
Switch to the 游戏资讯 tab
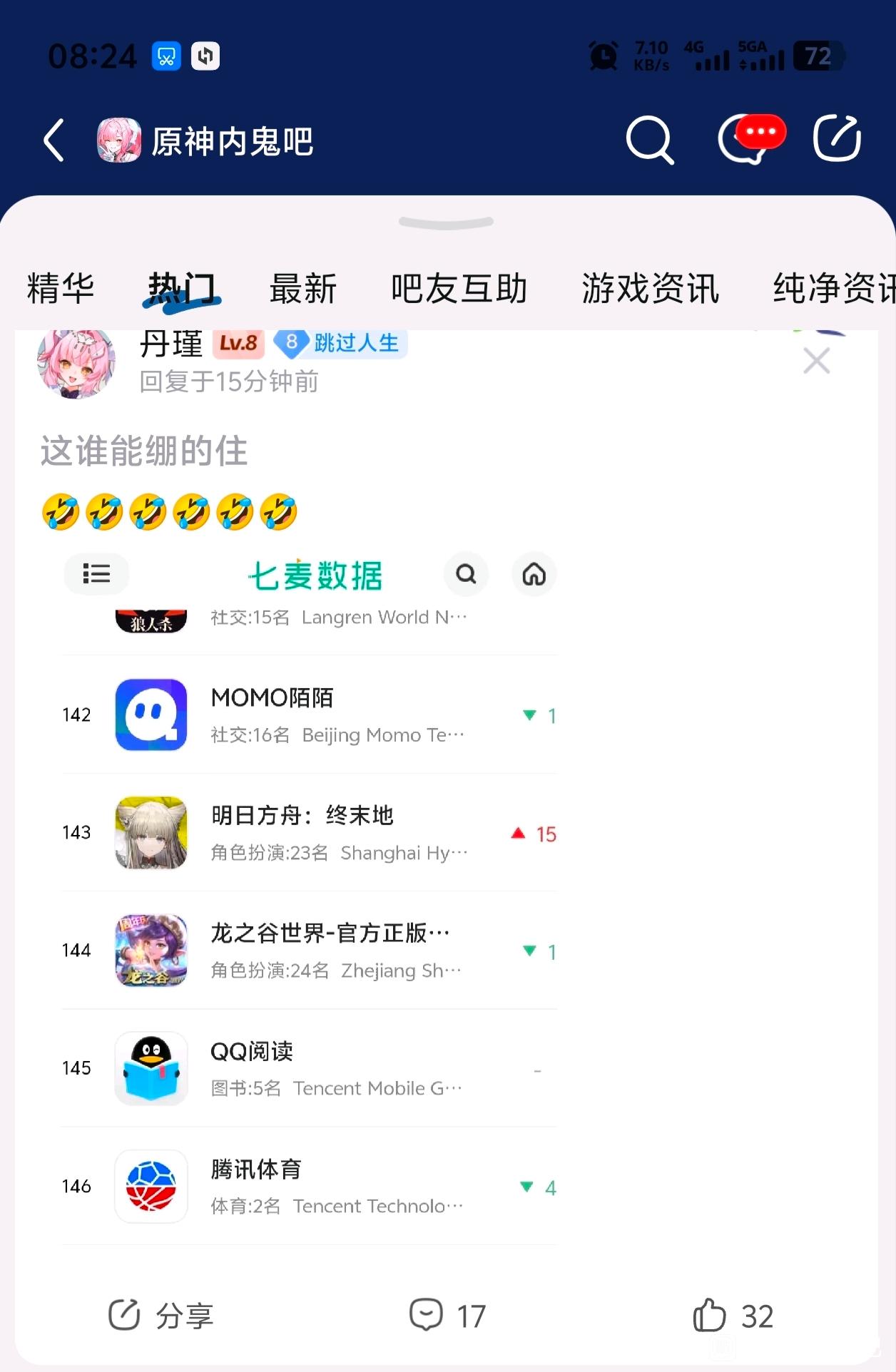click(651, 289)
